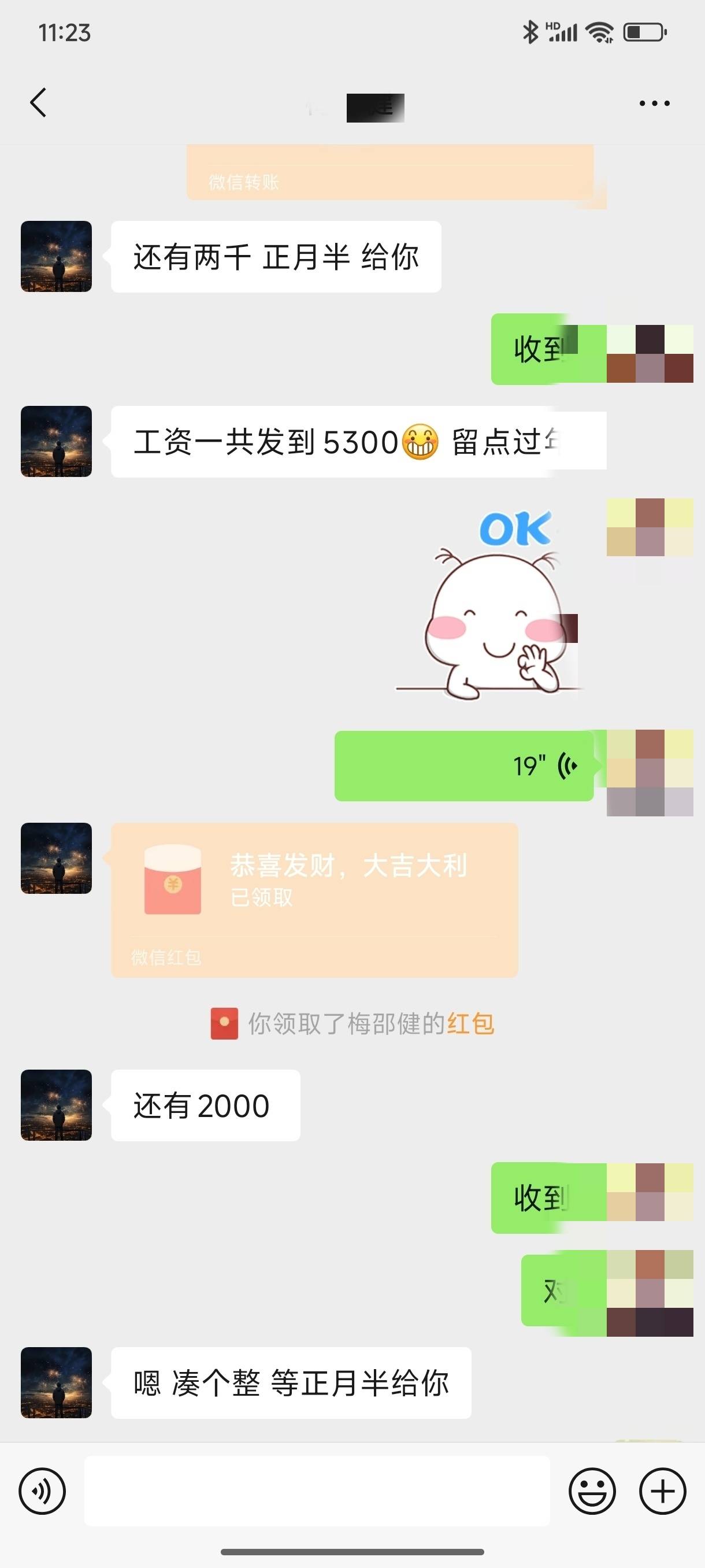Switch to voice input mode
705x1568 pixels.
(42, 1491)
